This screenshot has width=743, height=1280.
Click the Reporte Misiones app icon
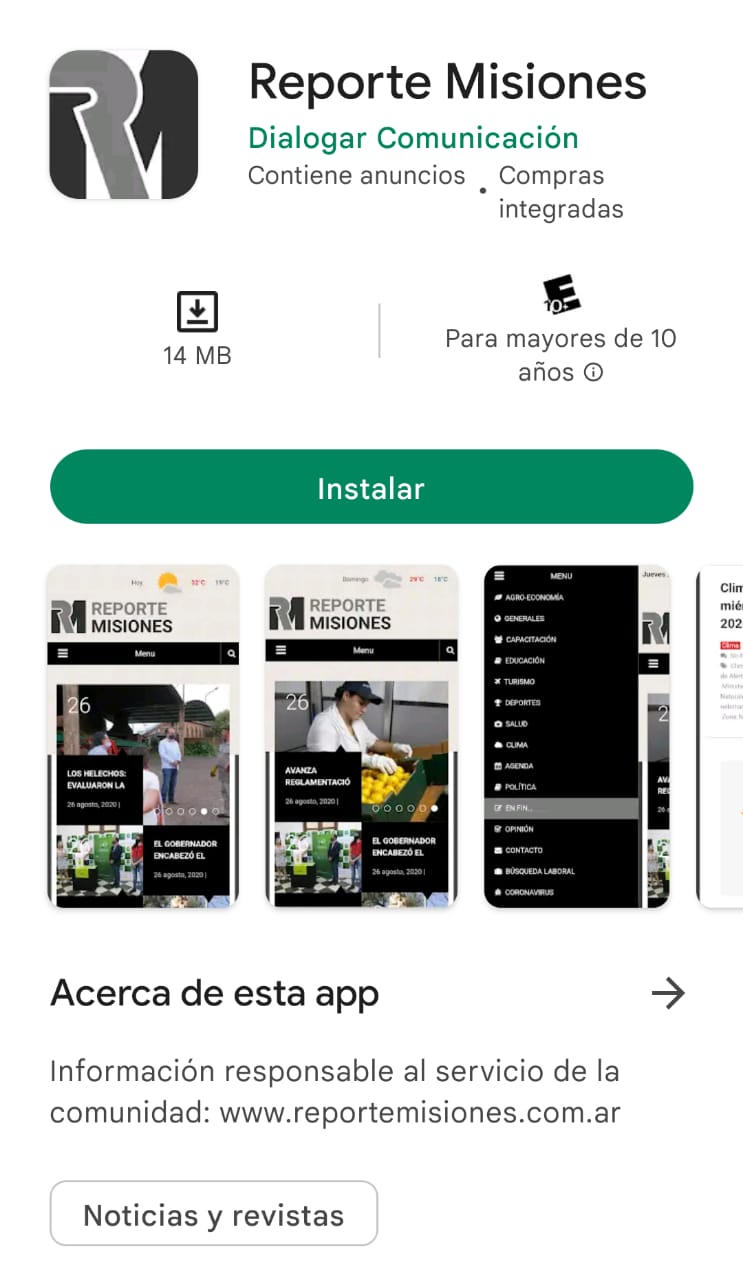click(122, 122)
